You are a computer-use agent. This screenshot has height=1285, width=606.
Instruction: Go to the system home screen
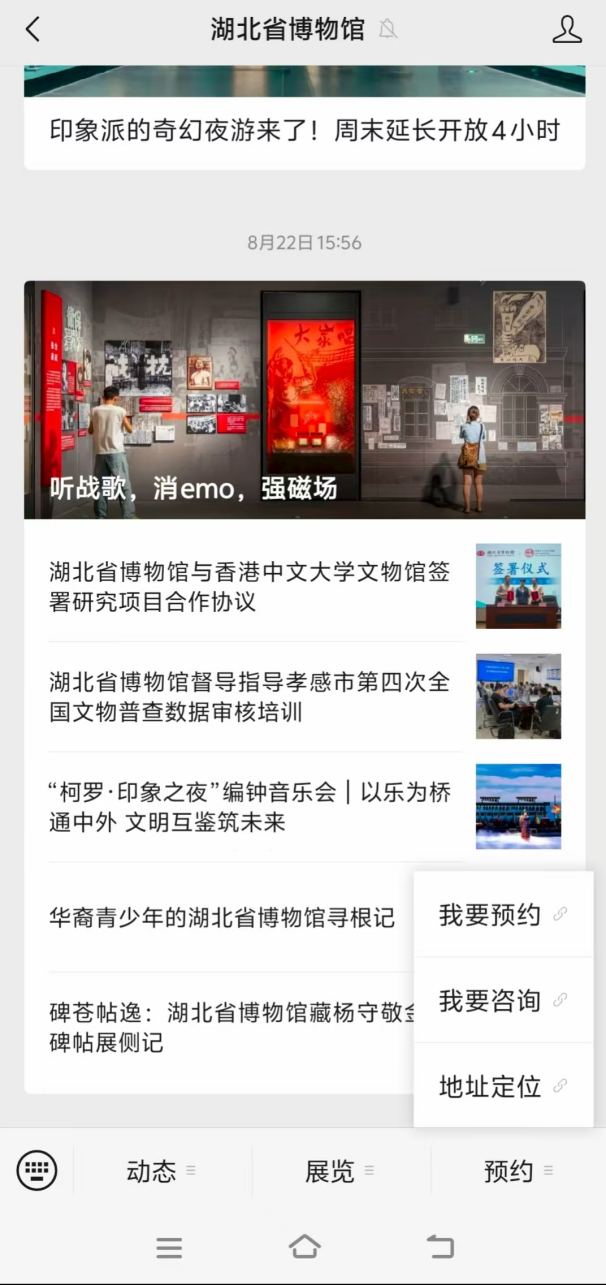point(304,1247)
